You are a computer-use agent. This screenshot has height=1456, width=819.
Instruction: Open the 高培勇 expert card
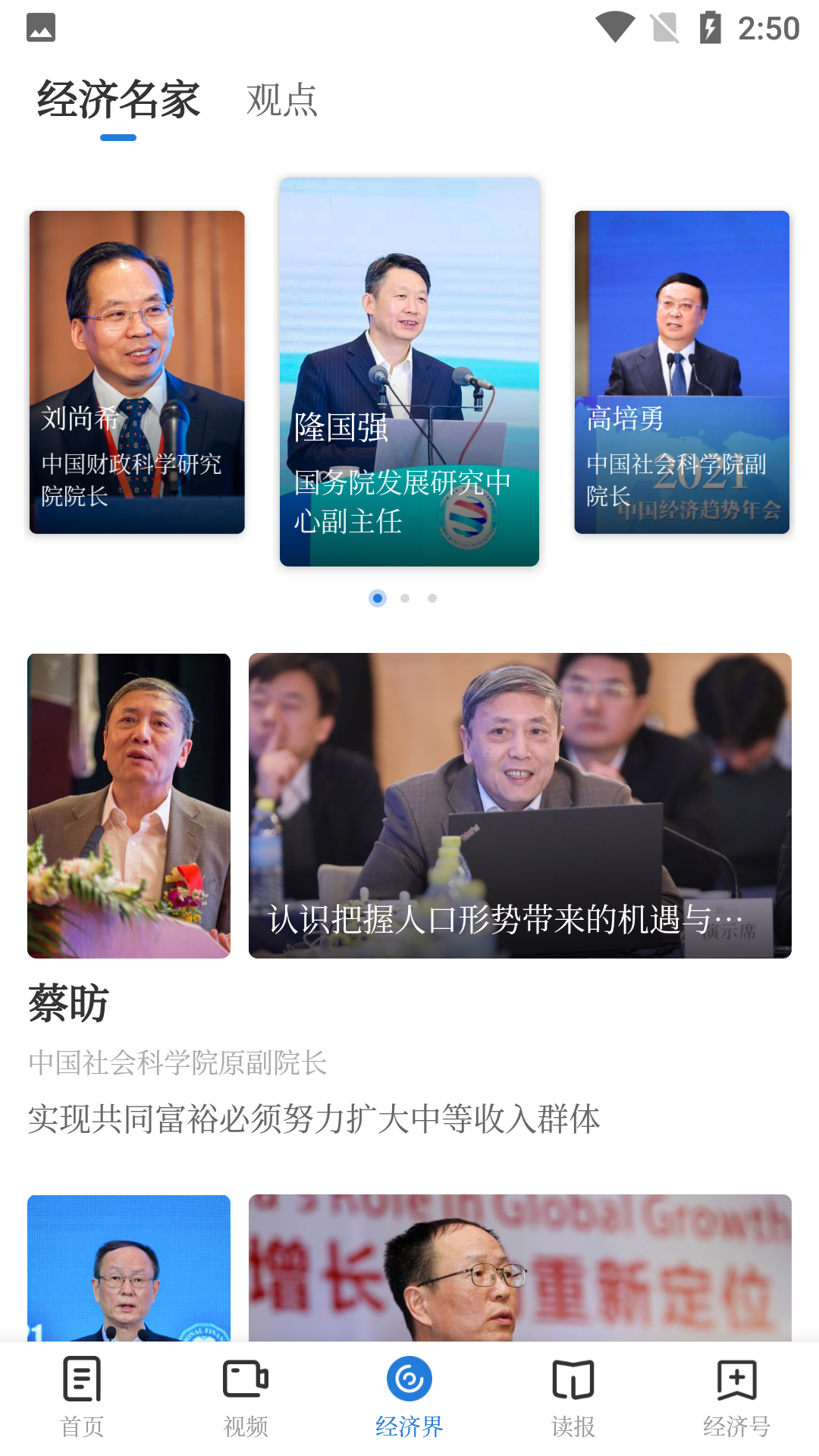[681, 374]
